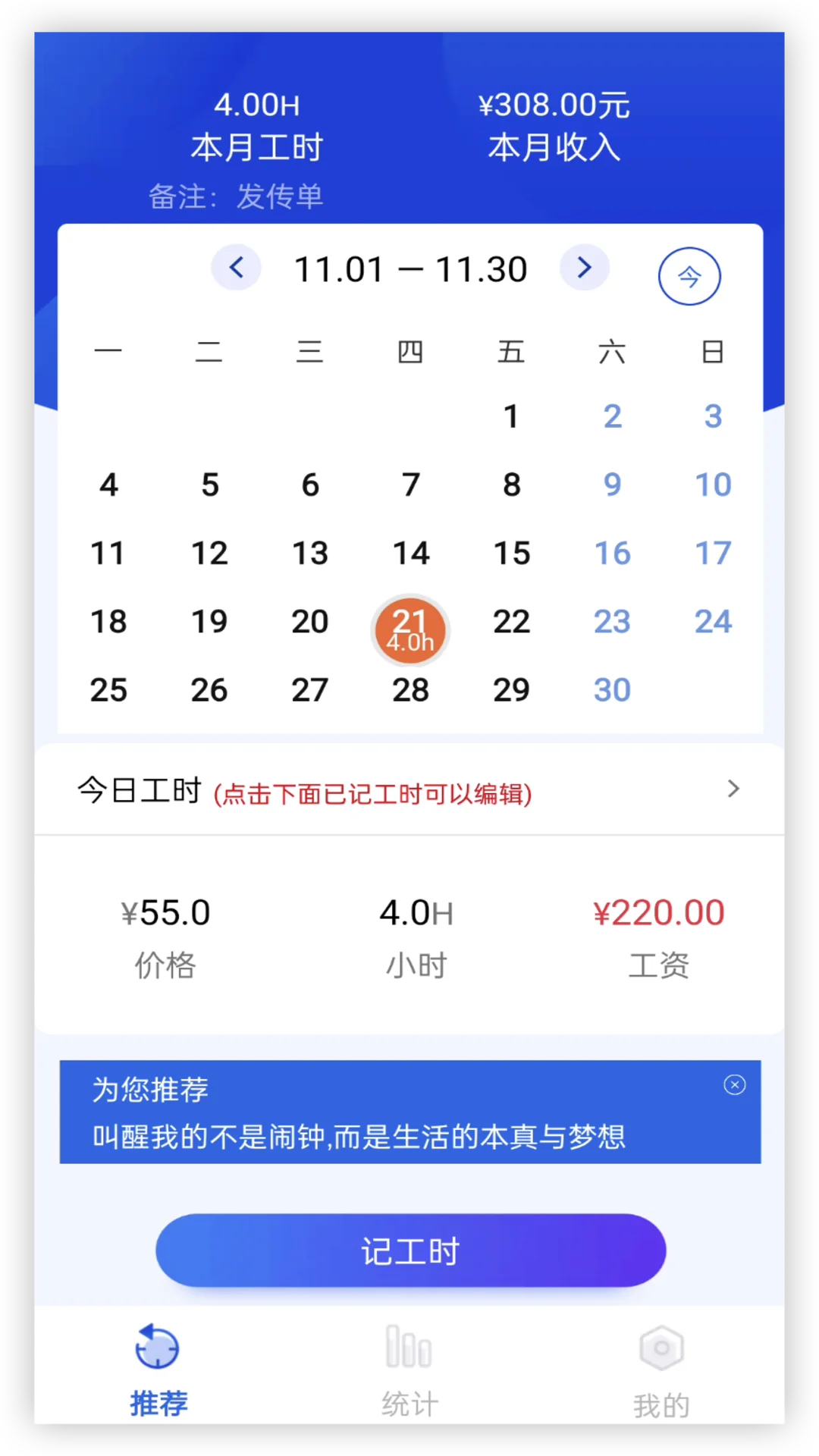Open the 11.01 − 11.30 date range selector
The image size is (819, 1456).
(409, 267)
